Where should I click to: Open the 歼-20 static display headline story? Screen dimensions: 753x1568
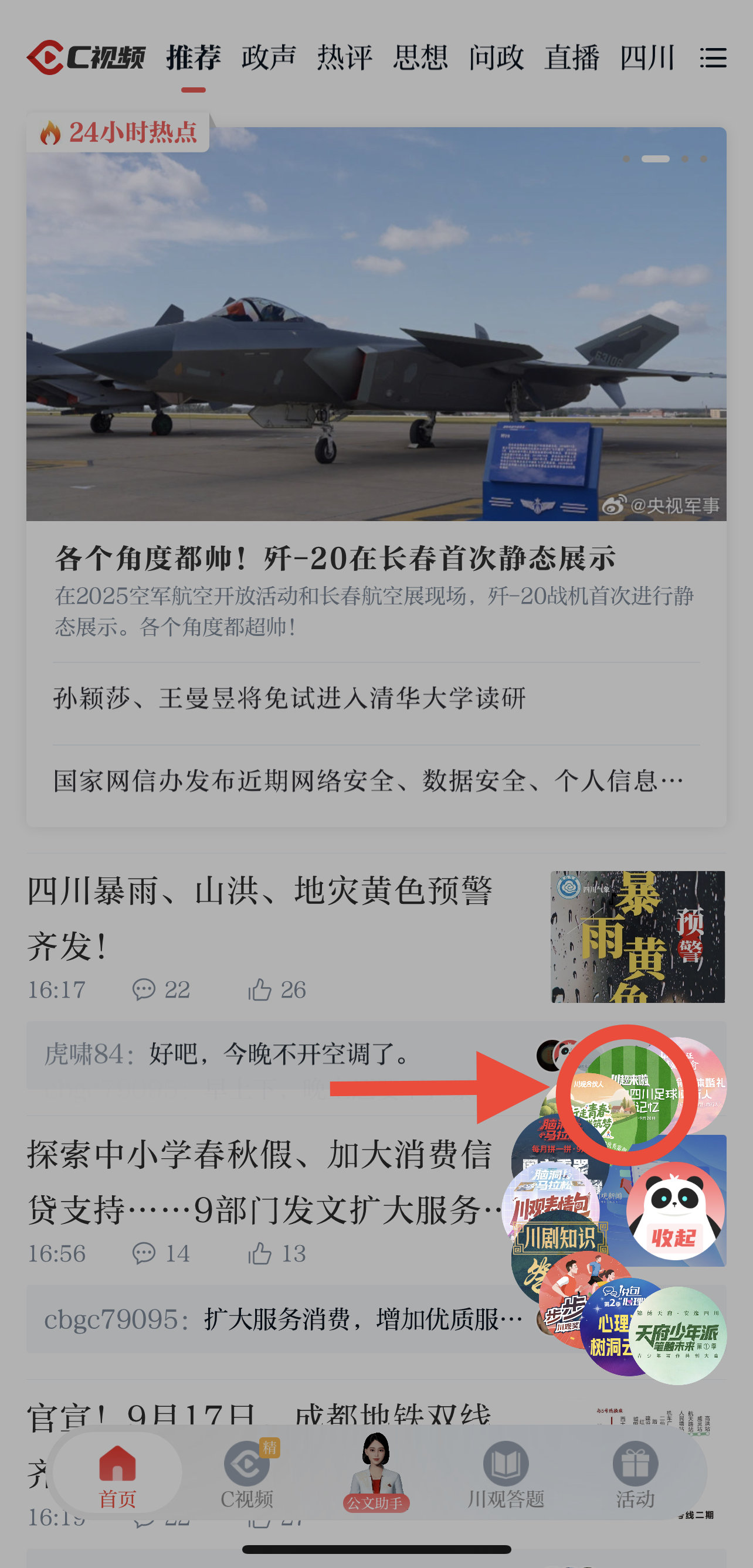pos(335,557)
